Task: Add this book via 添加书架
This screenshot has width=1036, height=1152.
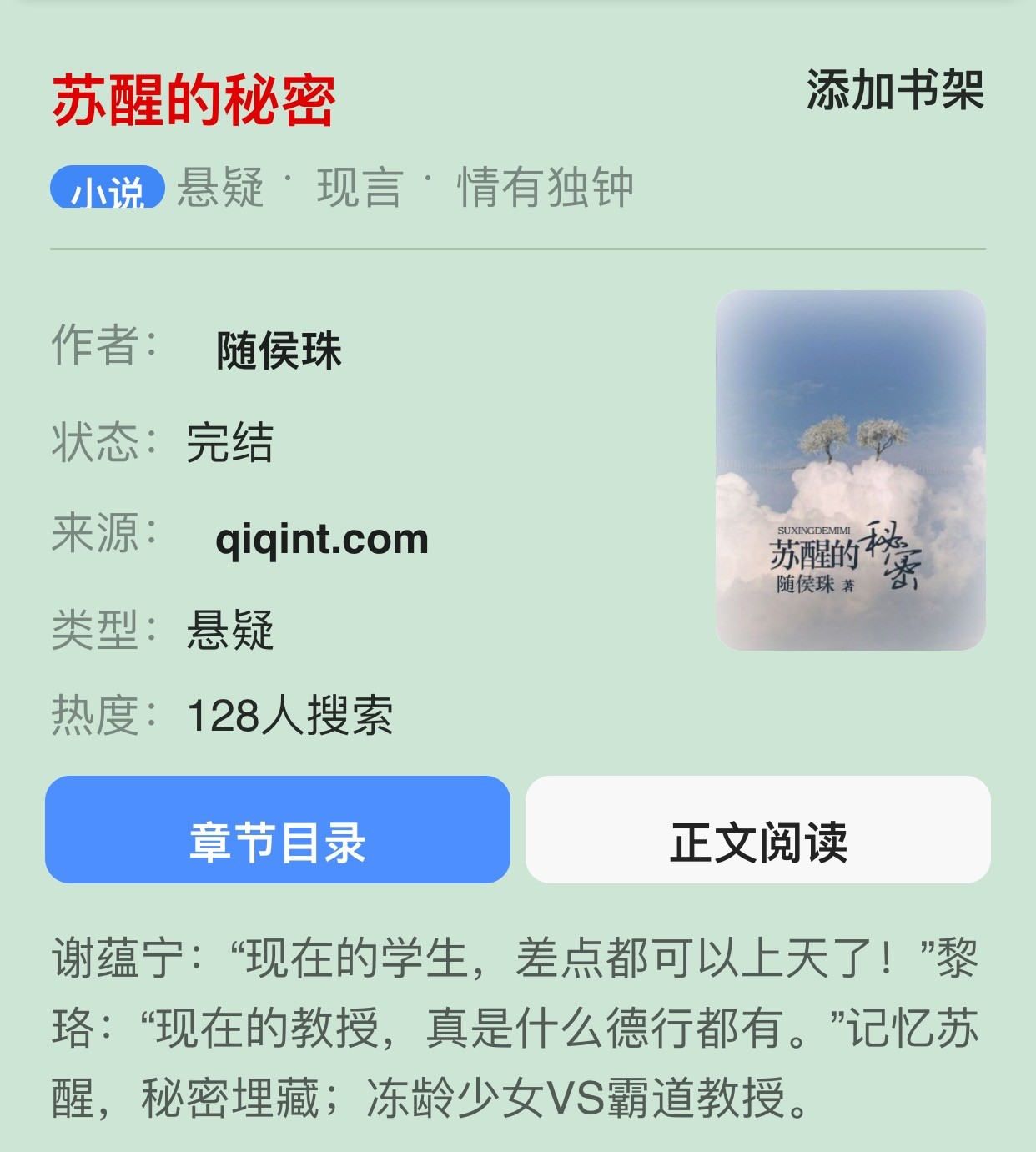Action: [x=895, y=90]
